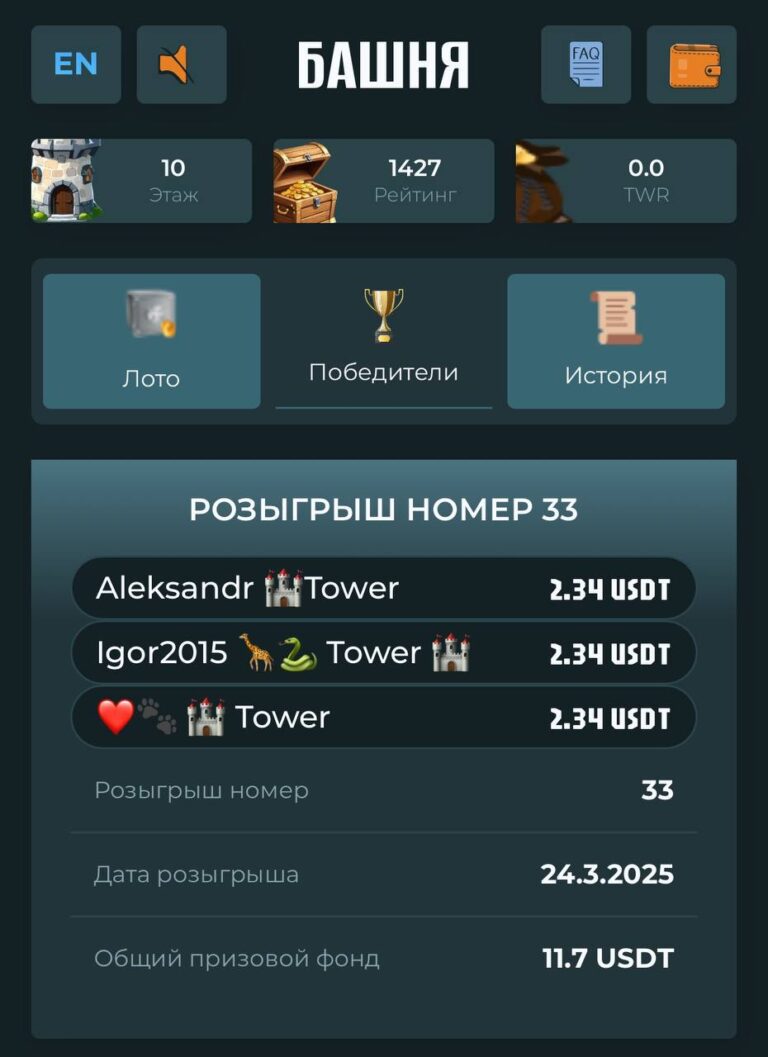The height and width of the screenshot is (1057, 768).
Task: Switch to the Лото tab
Action: pyautogui.click(x=151, y=341)
